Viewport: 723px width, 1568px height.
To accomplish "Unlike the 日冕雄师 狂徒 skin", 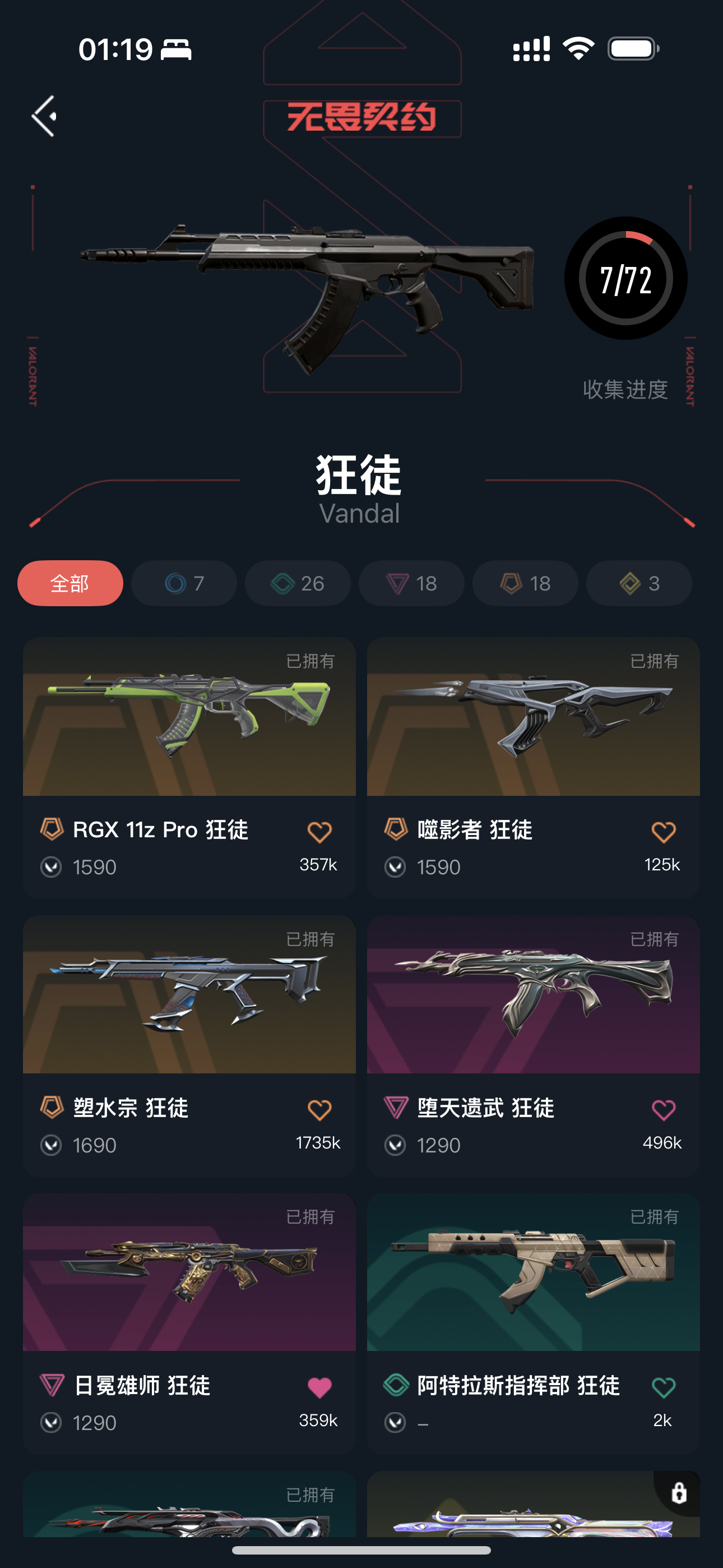I will click(x=319, y=1388).
